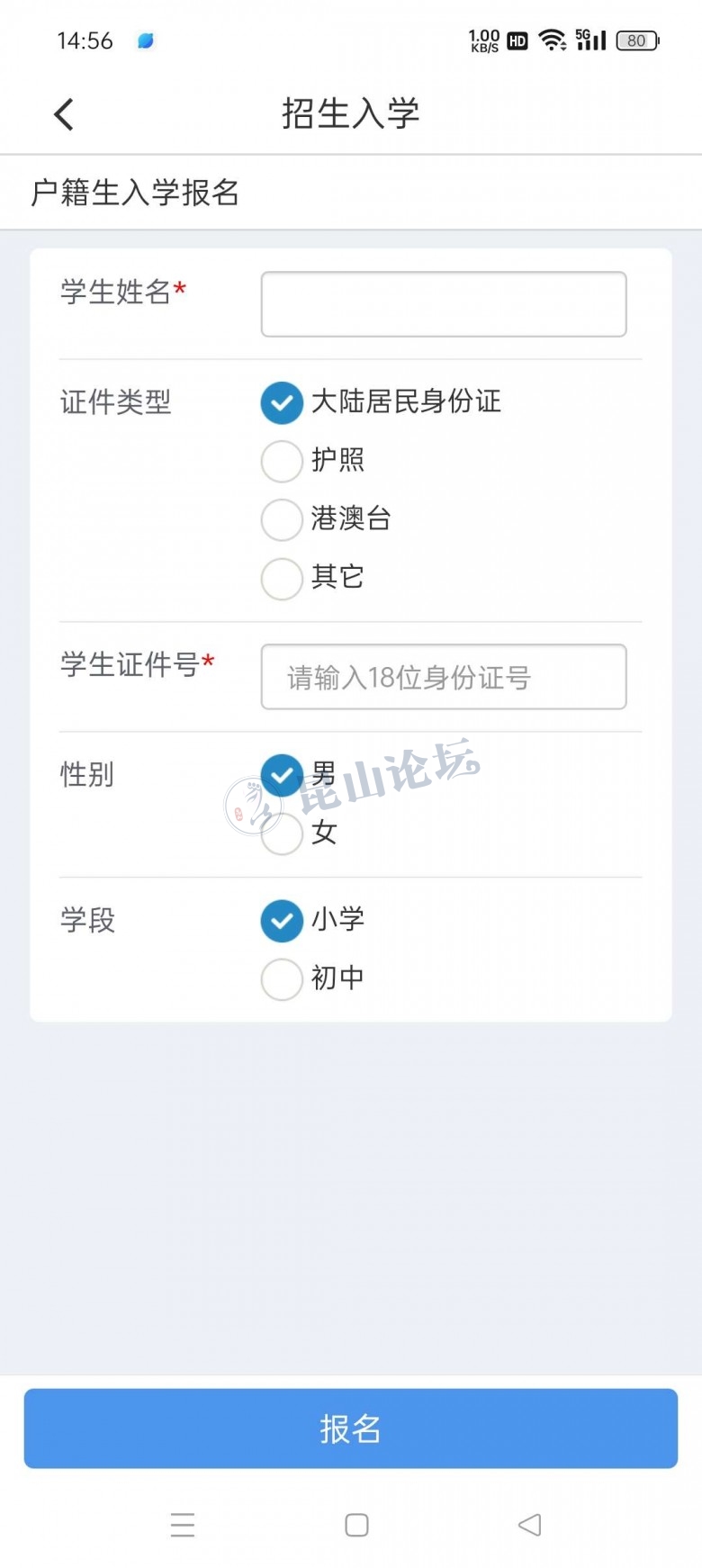Image resolution: width=702 pixels, height=1568 pixels.
Task: Pick the 港澳台 ID type option
Action: coord(282,519)
